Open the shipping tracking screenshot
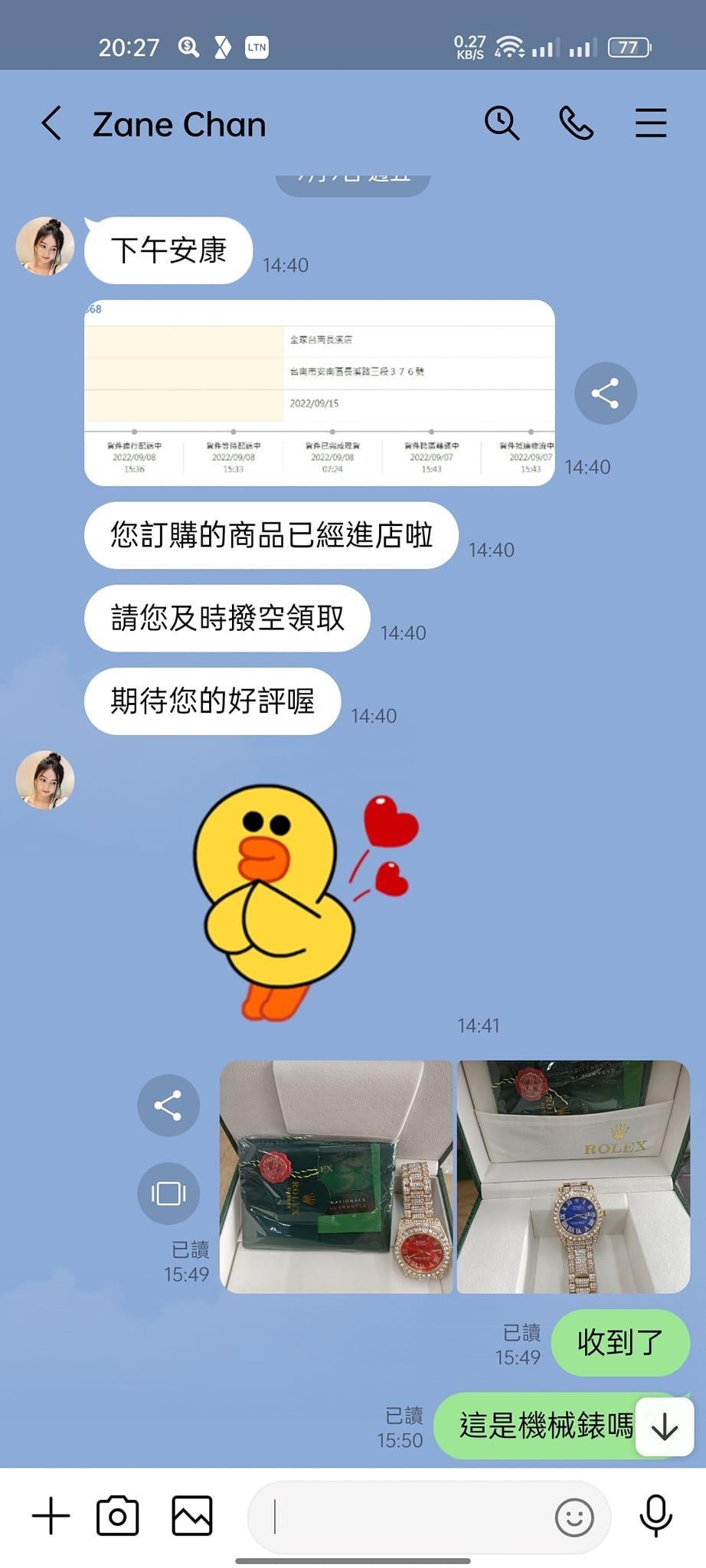Screen dimensions: 706x1568 tap(319, 393)
